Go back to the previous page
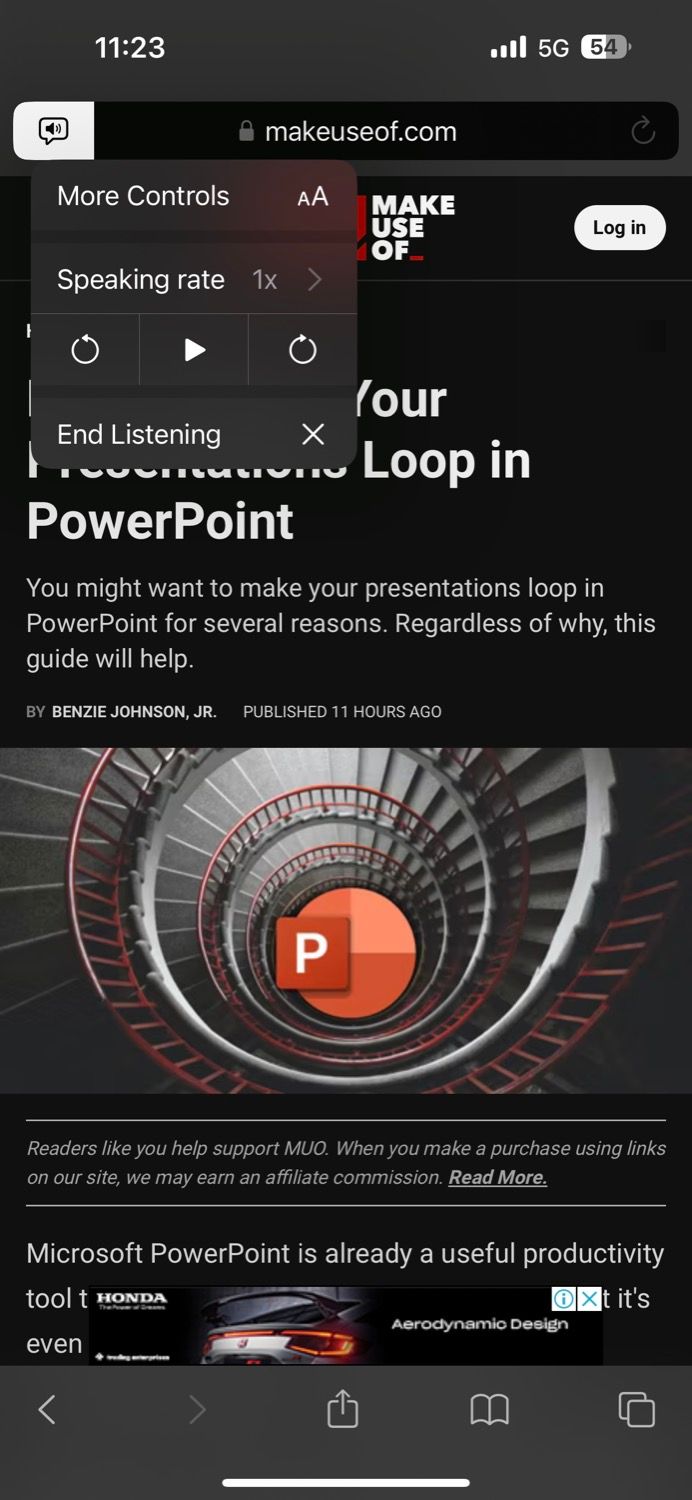 coord(47,1410)
